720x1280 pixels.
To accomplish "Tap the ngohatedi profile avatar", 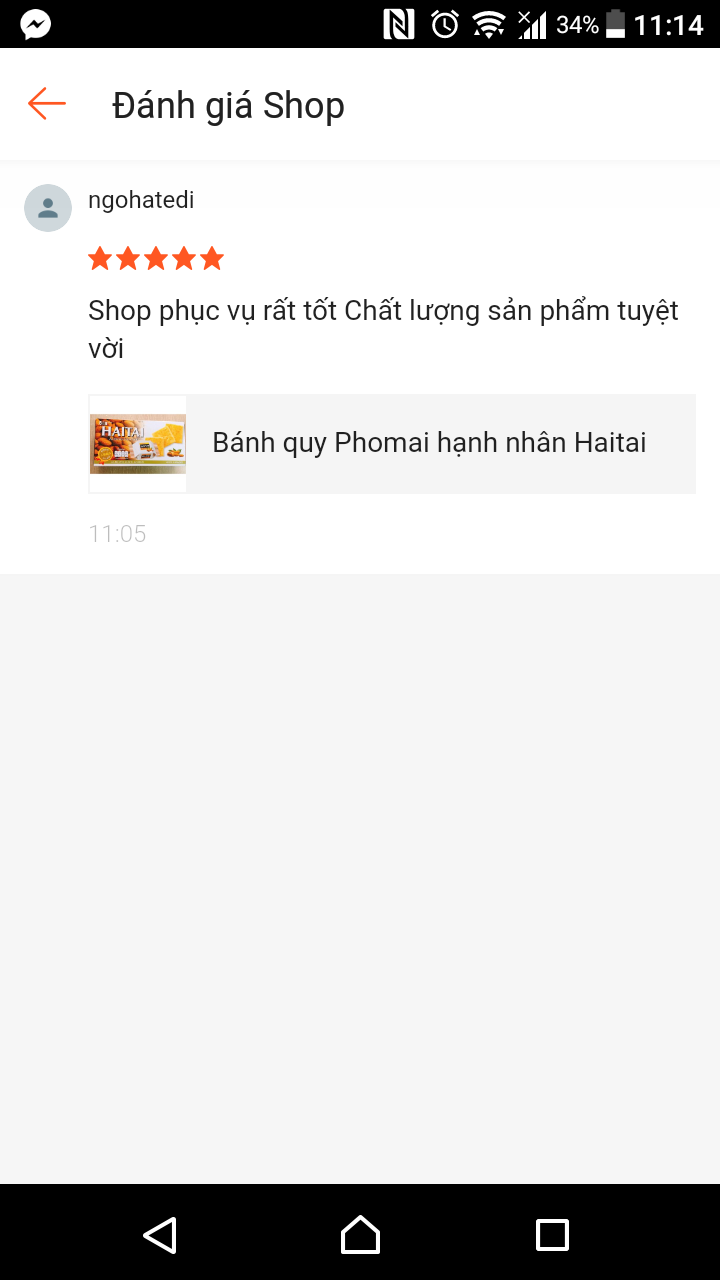I will (x=47, y=207).
